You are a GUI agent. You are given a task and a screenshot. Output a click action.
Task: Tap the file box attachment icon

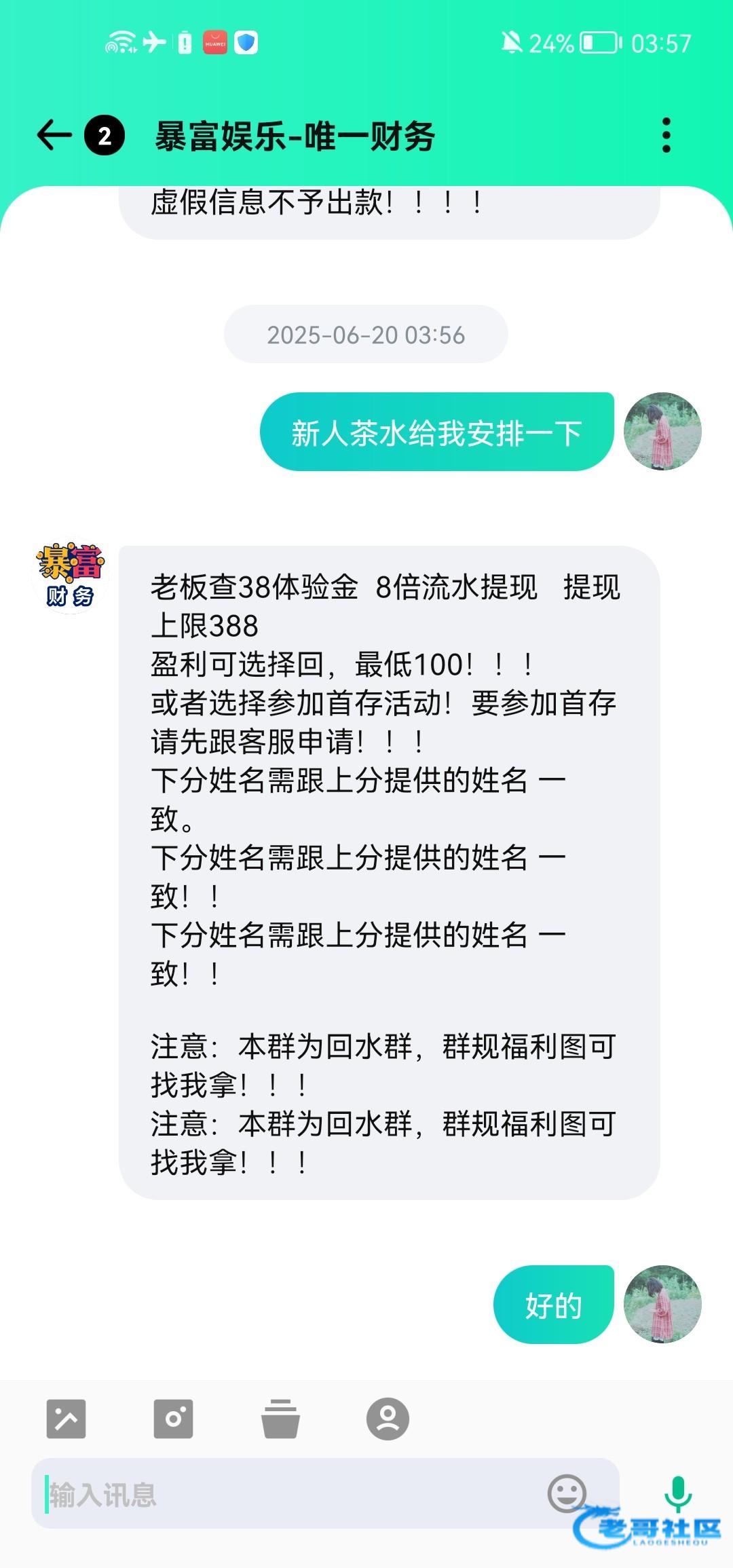pos(280,1419)
